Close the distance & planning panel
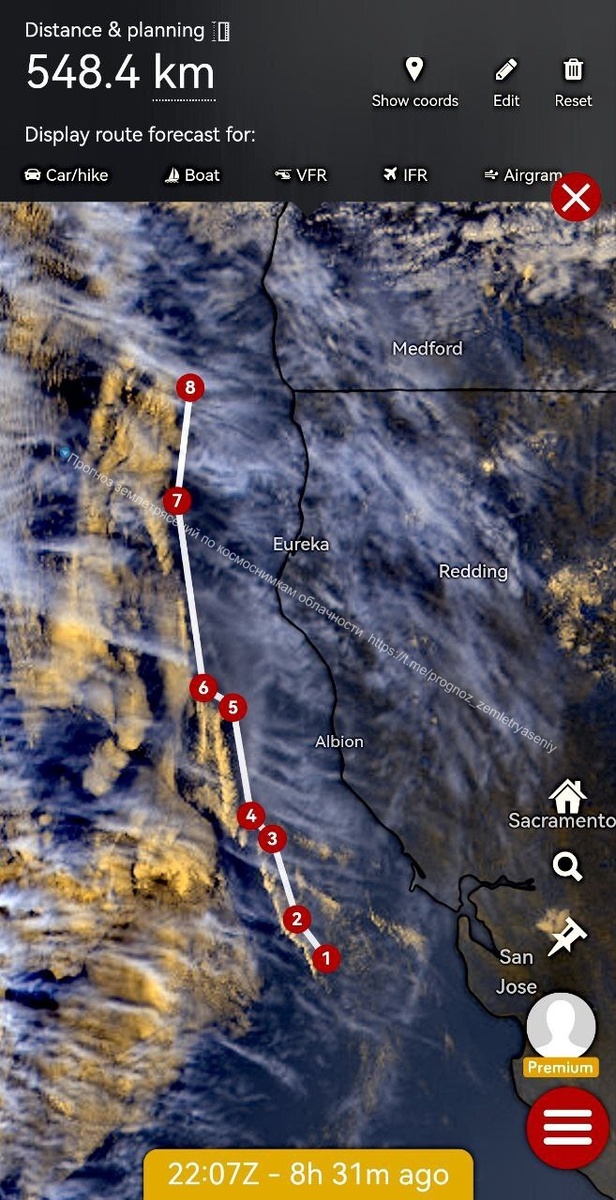The width and height of the screenshot is (616, 1200). click(x=576, y=199)
